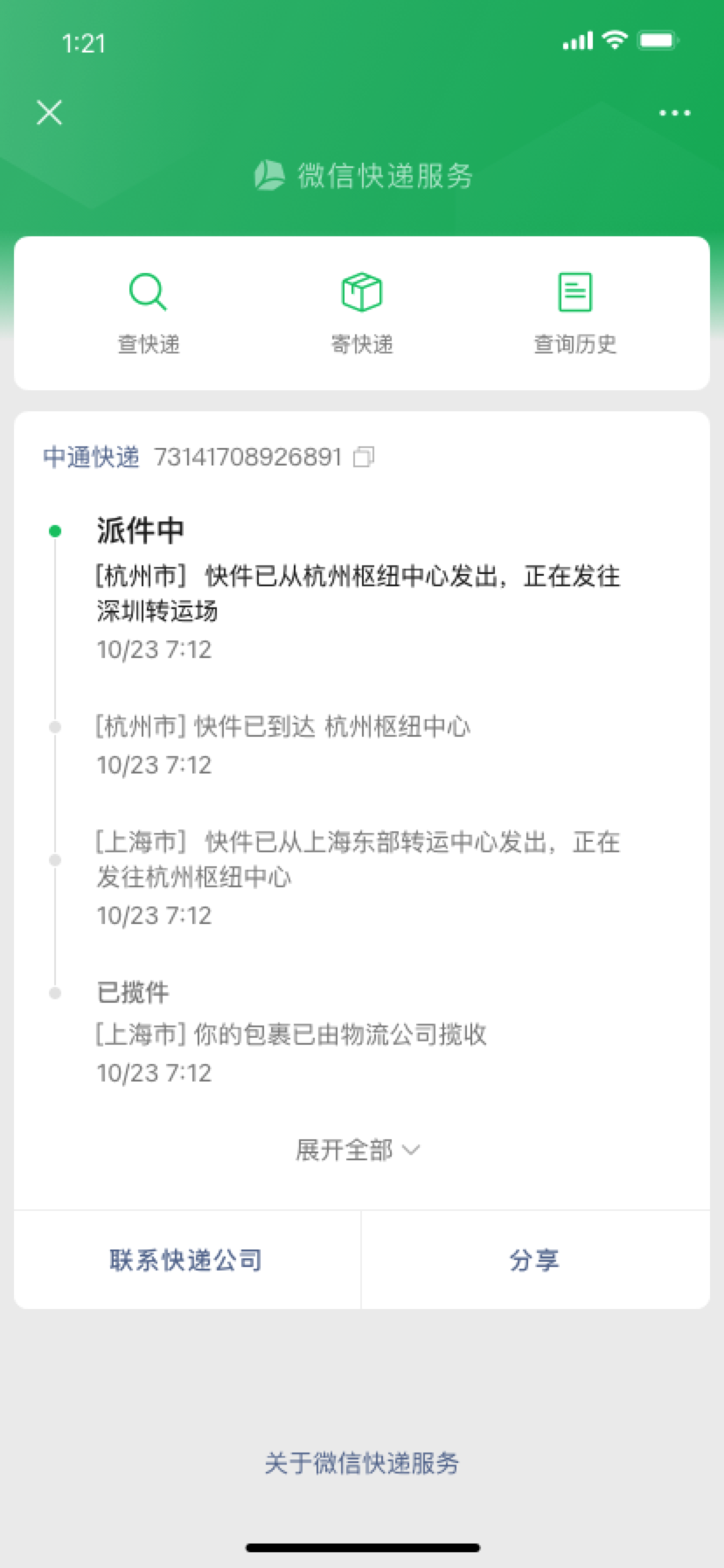Image resolution: width=724 pixels, height=1568 pixels.
Task: Tap the 中通快递 courier name link
Action: 92,457
